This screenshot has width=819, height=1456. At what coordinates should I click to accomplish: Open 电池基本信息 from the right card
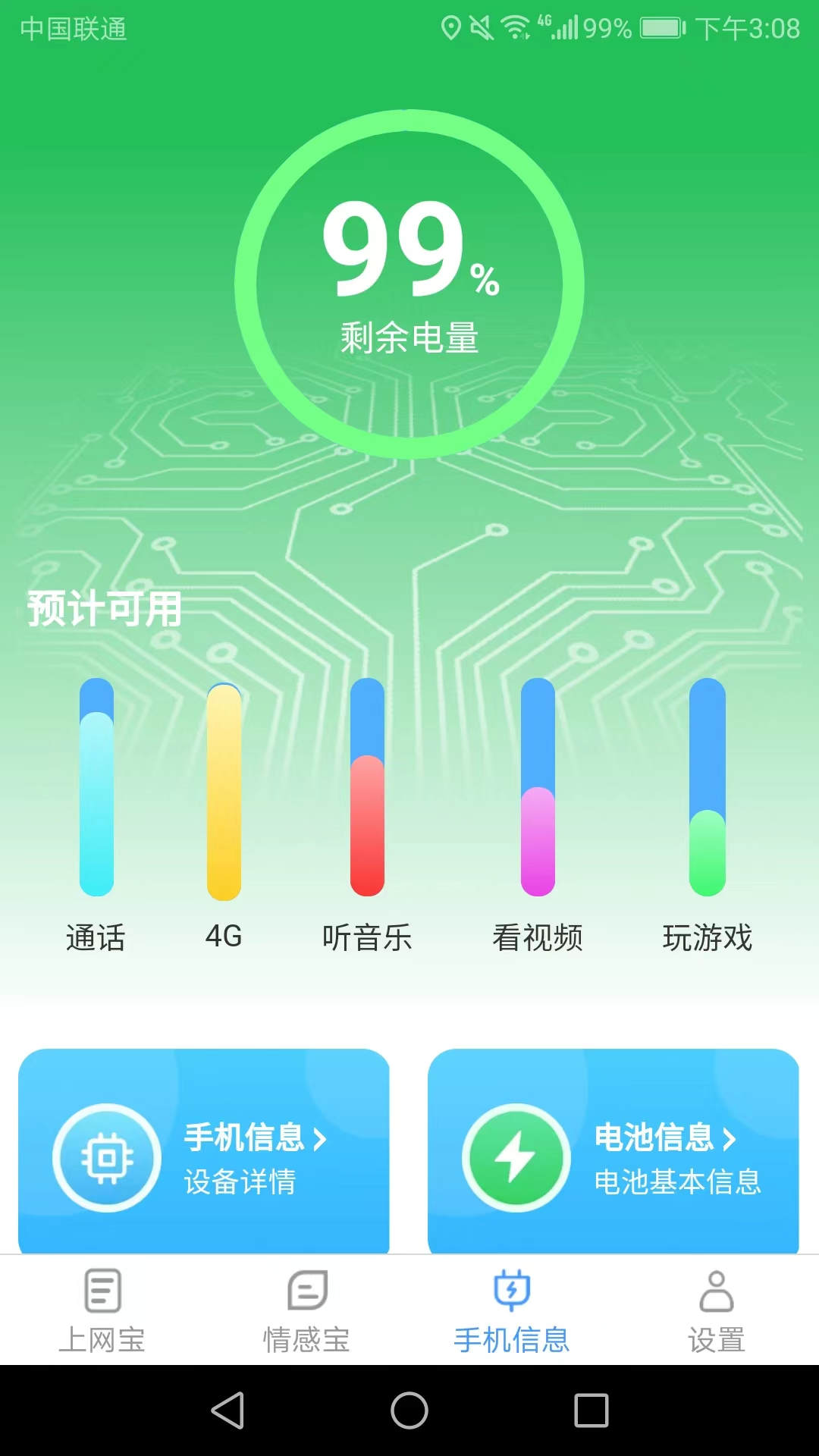(x=679, y=1181)
